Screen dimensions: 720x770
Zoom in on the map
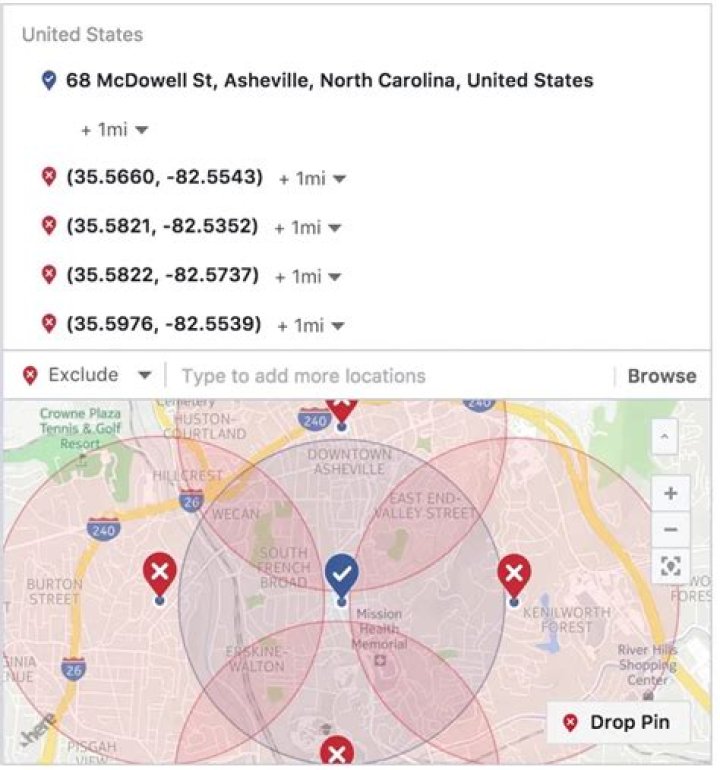(670, 493)
